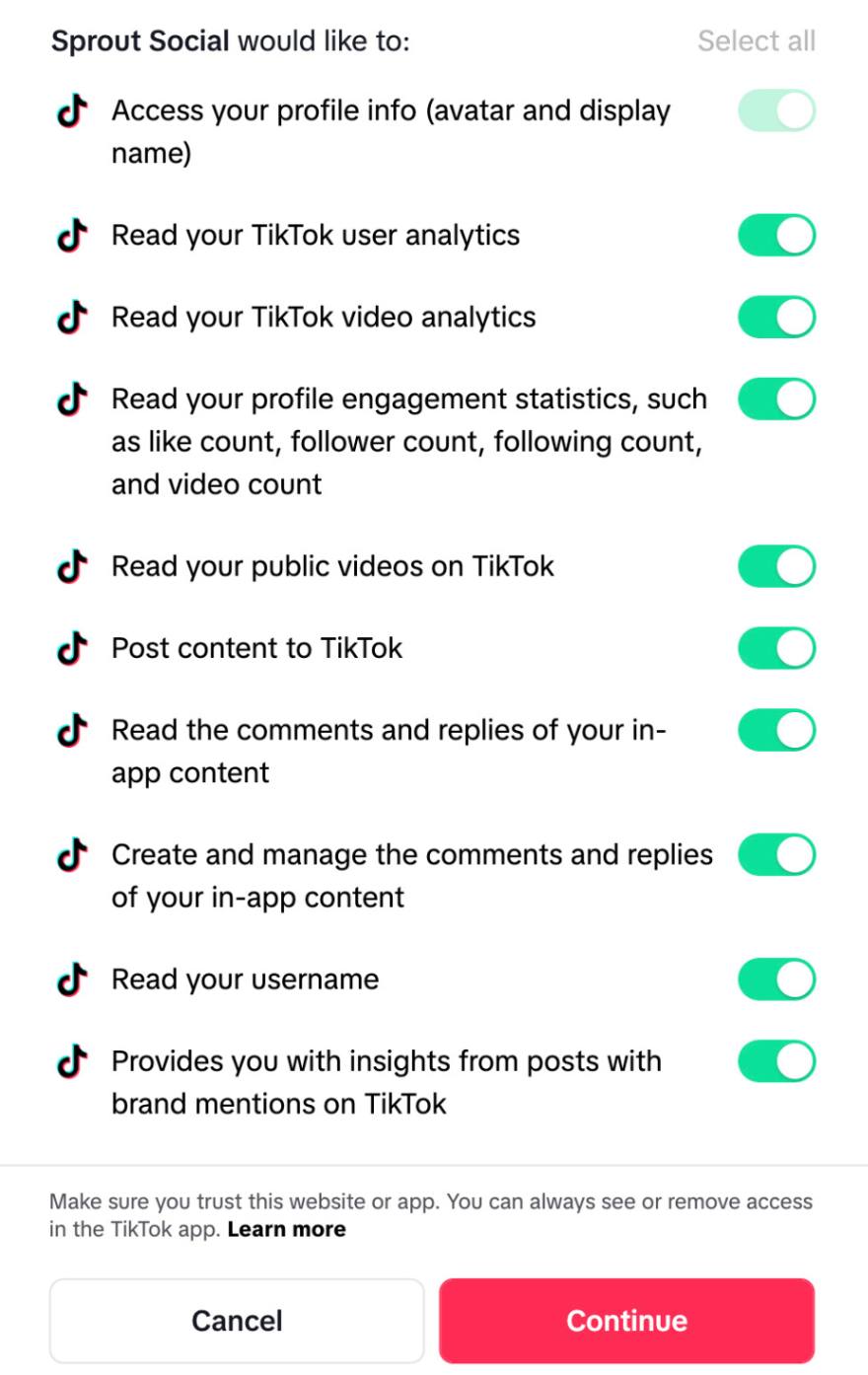Toggle the profile engagement statistics permission
This screenshot has height=1375, width=868.
coord(776,399)
